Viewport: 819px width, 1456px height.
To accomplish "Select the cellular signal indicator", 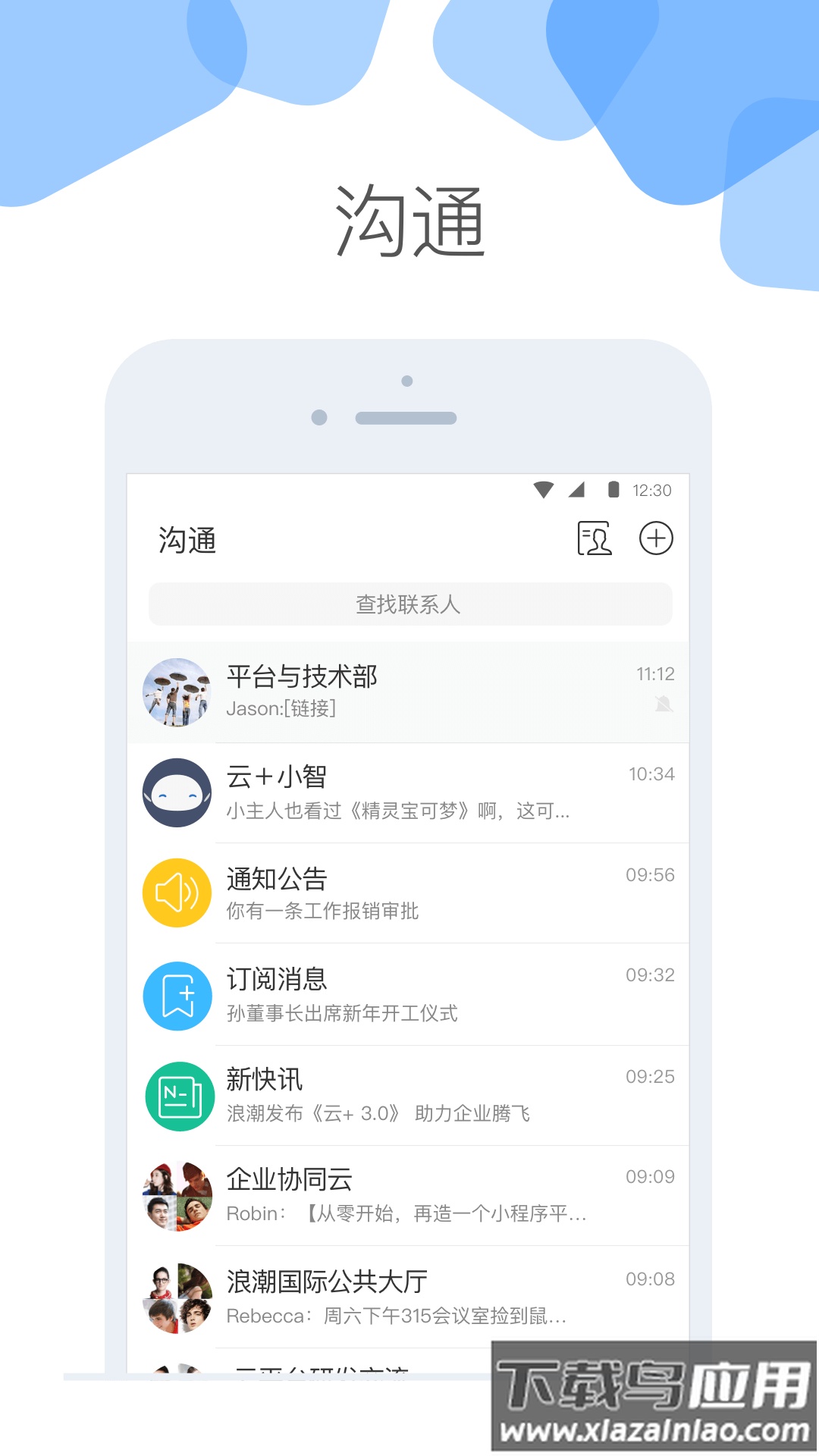I will click(x=576, y=491).
